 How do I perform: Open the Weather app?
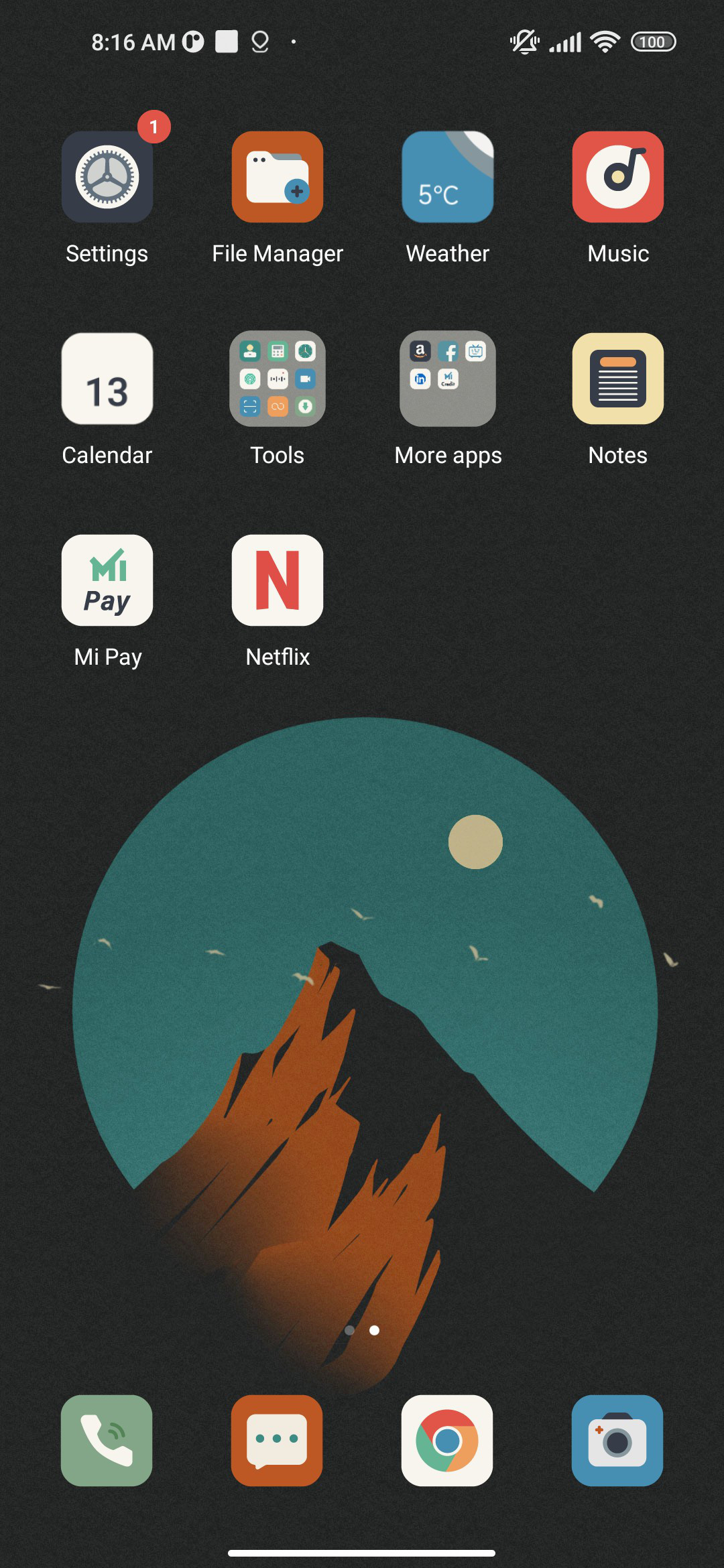click(448, 177)
